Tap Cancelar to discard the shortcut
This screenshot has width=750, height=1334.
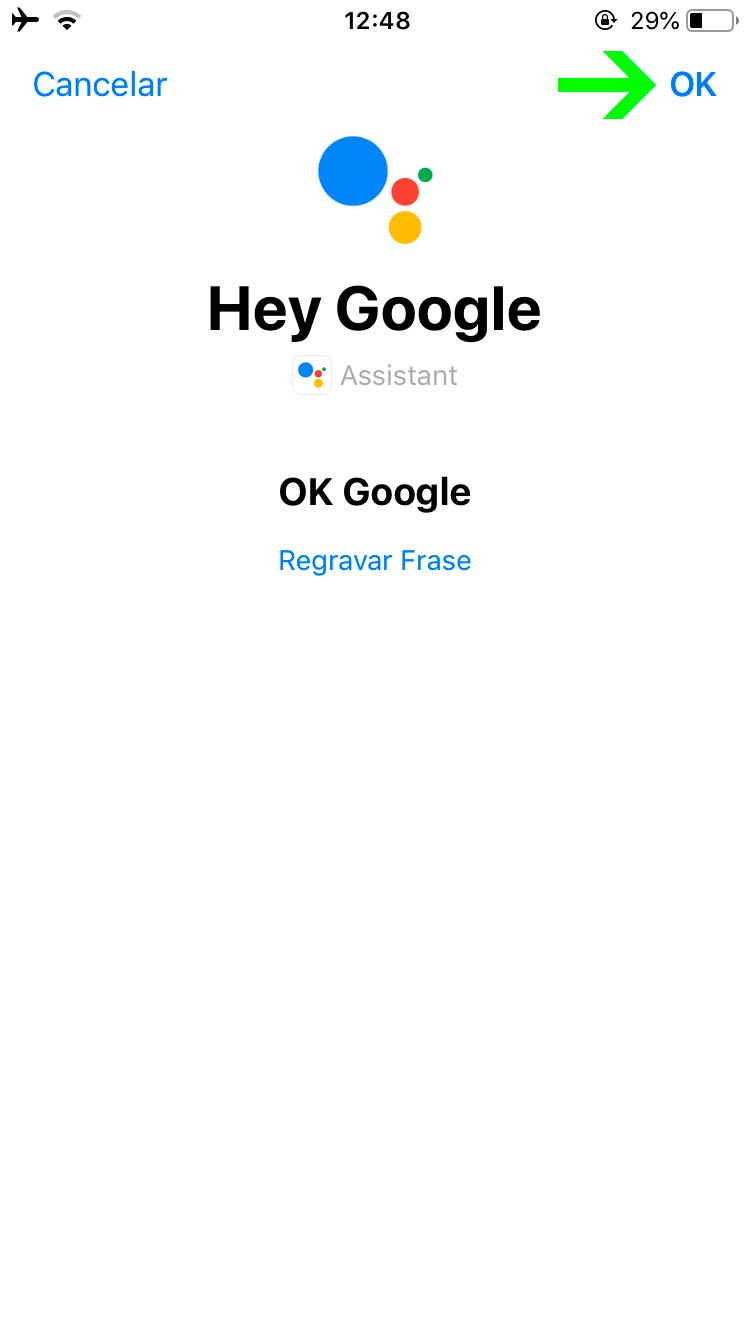point(99,85)
